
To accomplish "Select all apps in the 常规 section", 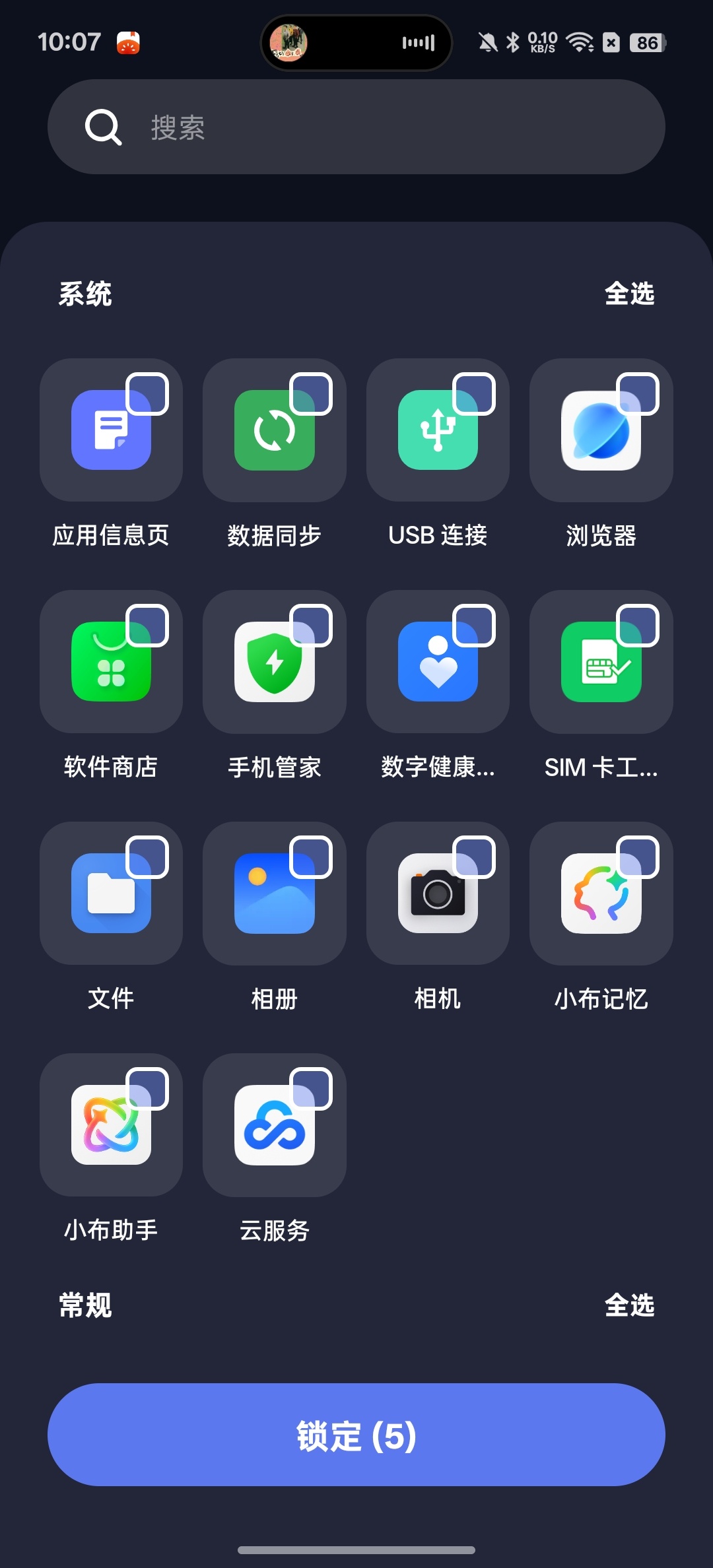I will click(629, 1305).
